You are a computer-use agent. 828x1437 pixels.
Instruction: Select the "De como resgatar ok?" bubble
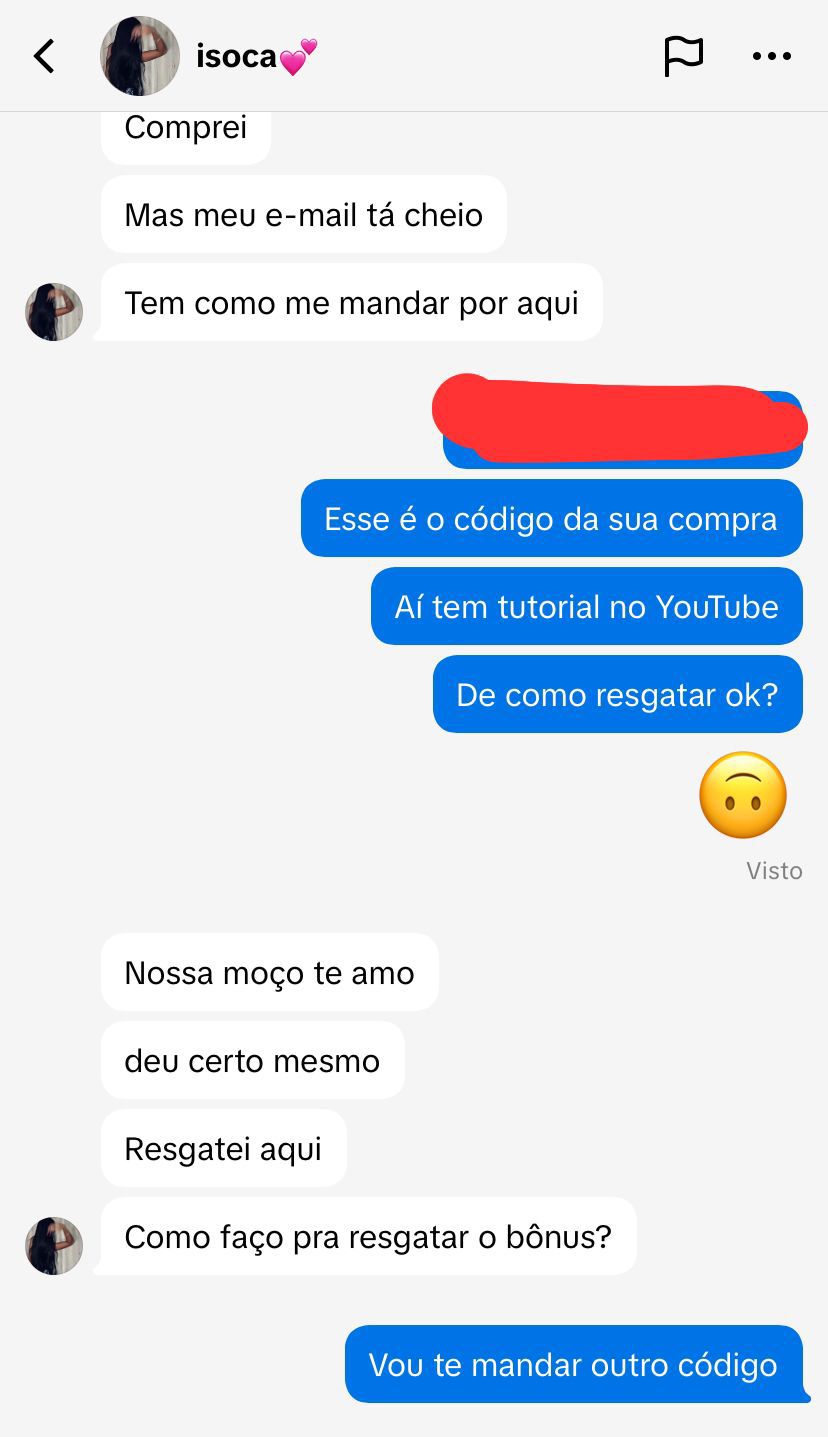(617, 694)
